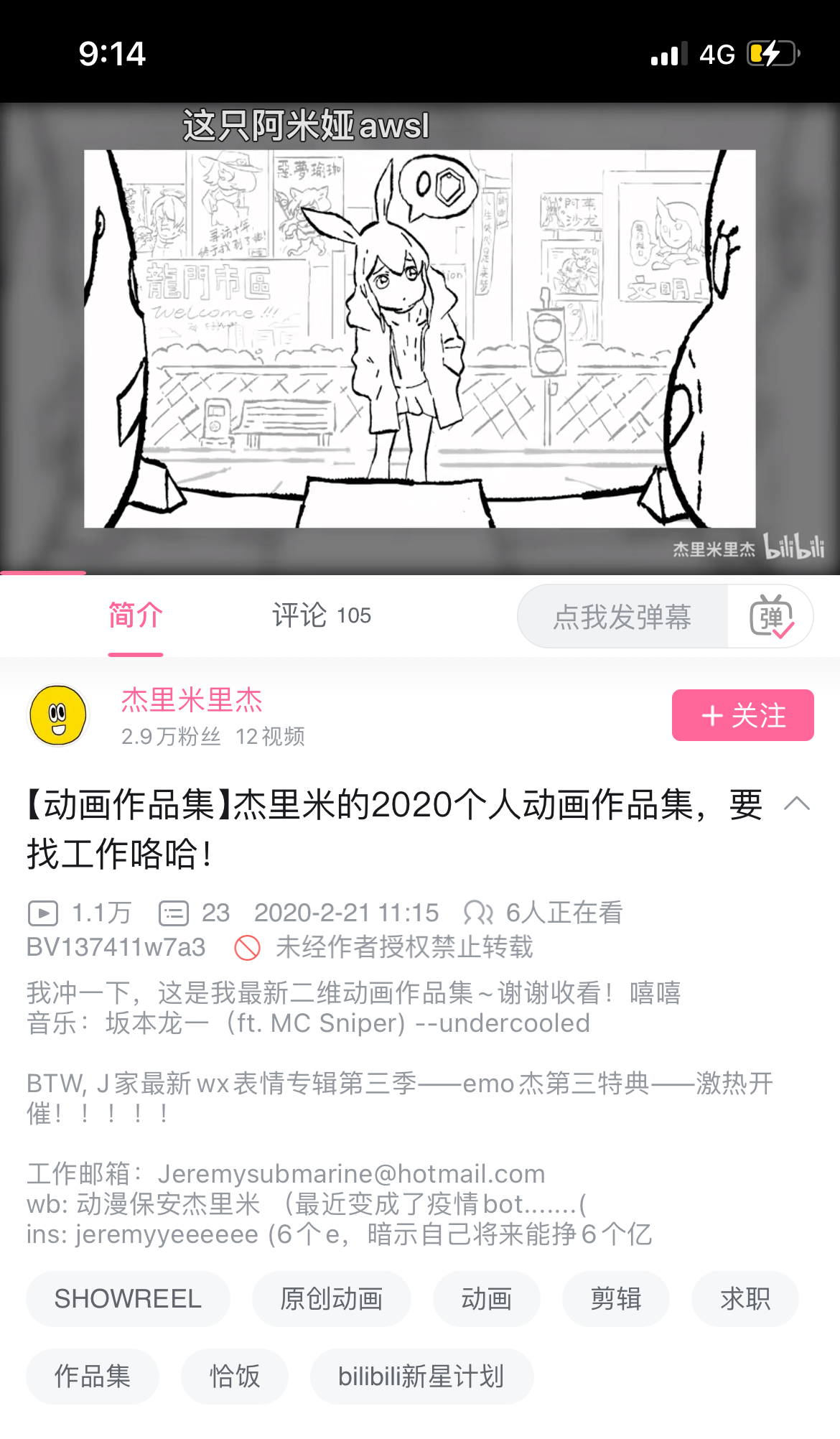Viewport: 840px width, 1439px height.
Task: Open the 评论 105 comments tab
Action: click(x=321, y=616)
